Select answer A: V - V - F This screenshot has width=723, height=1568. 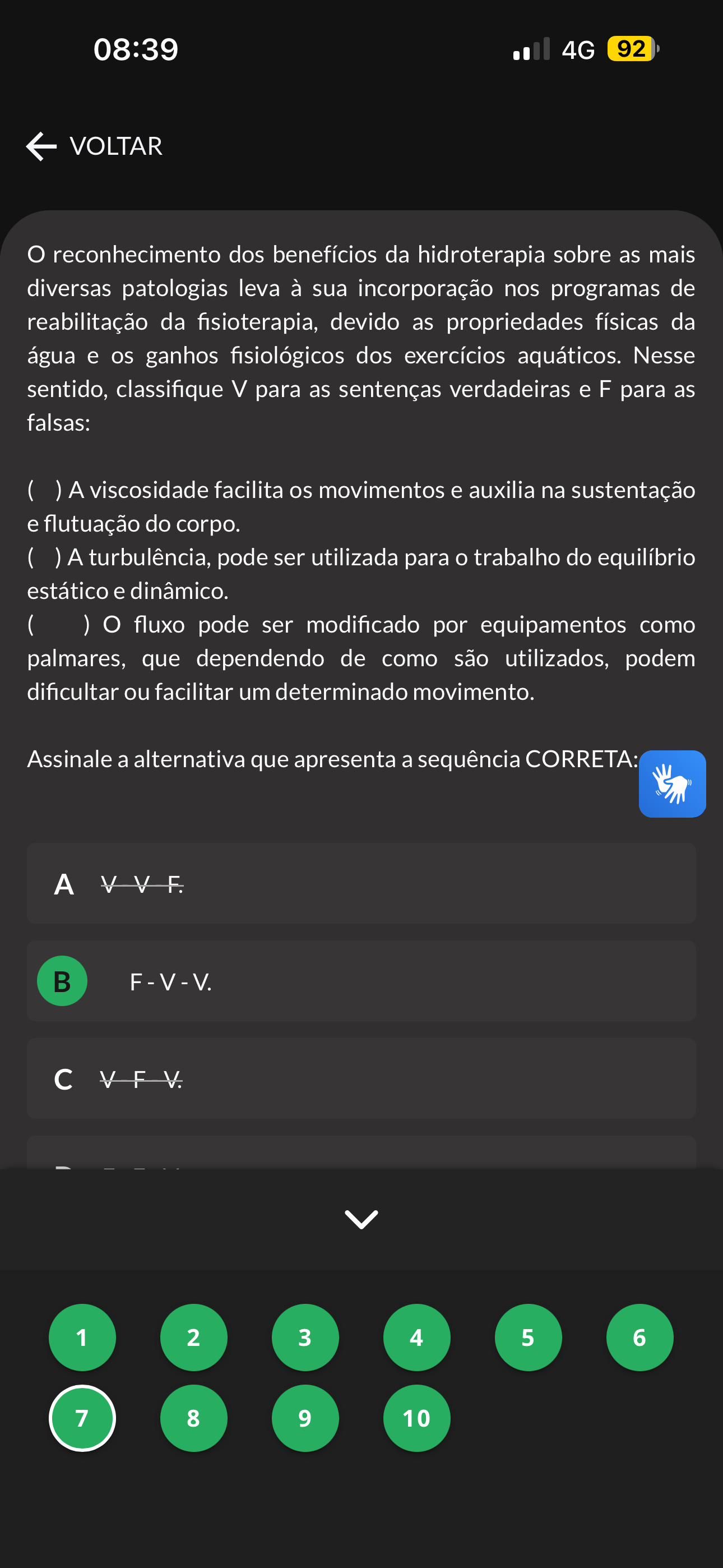coord(361,883)
